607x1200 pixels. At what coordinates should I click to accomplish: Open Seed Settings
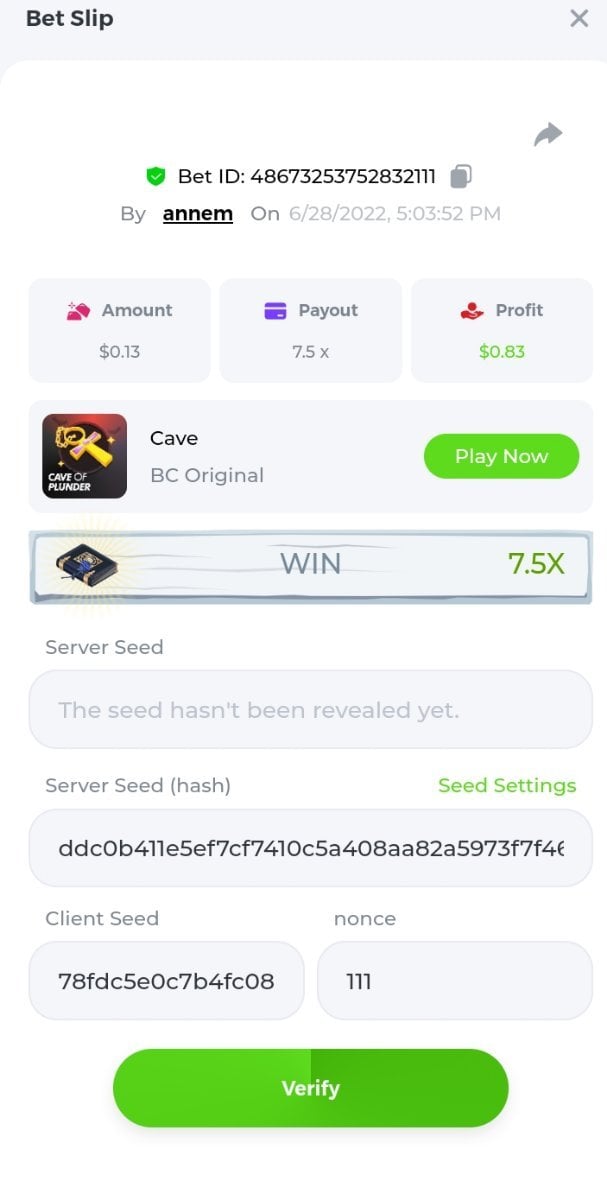pos(507,785)
